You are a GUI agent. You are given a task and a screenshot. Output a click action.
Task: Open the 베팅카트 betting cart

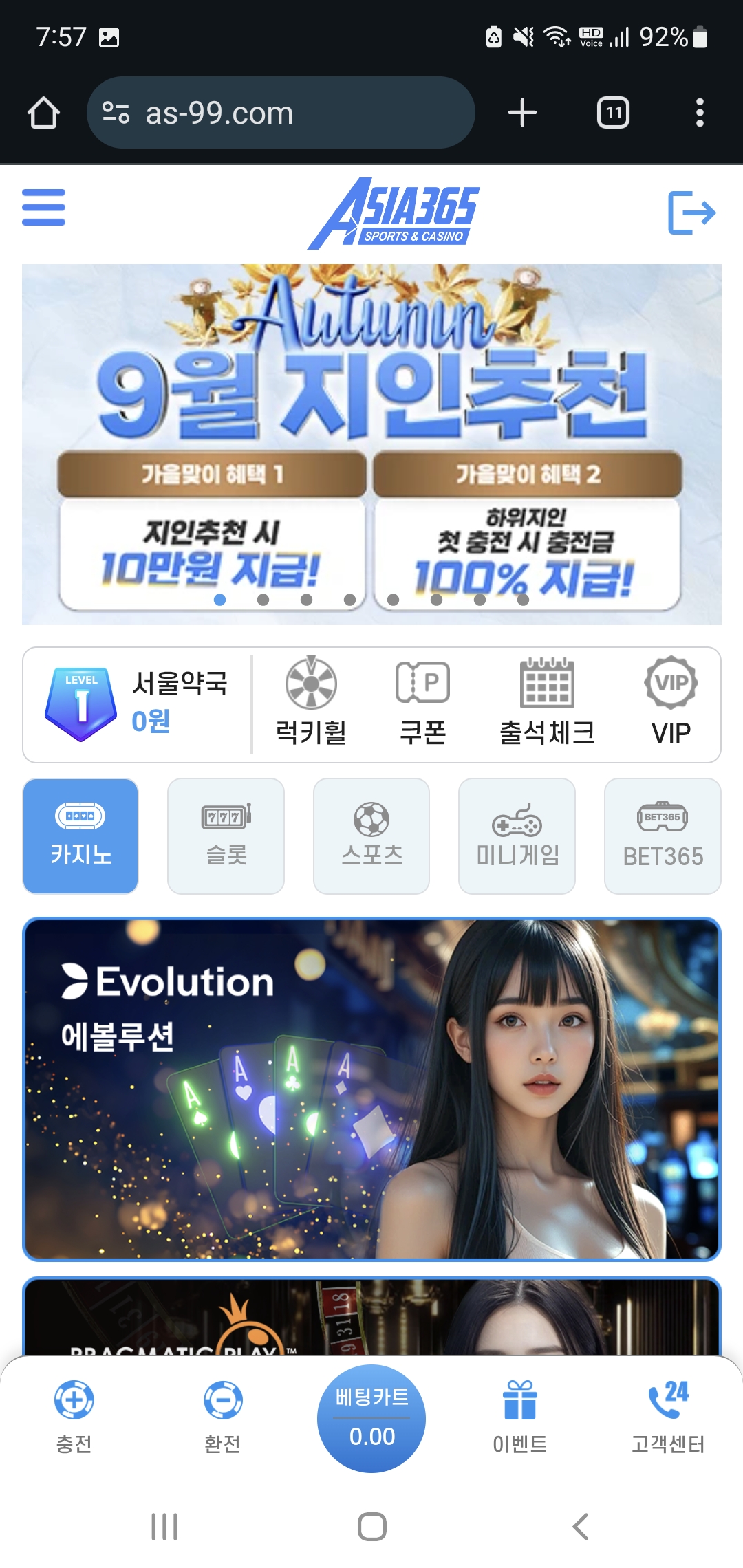(371, 1418)
